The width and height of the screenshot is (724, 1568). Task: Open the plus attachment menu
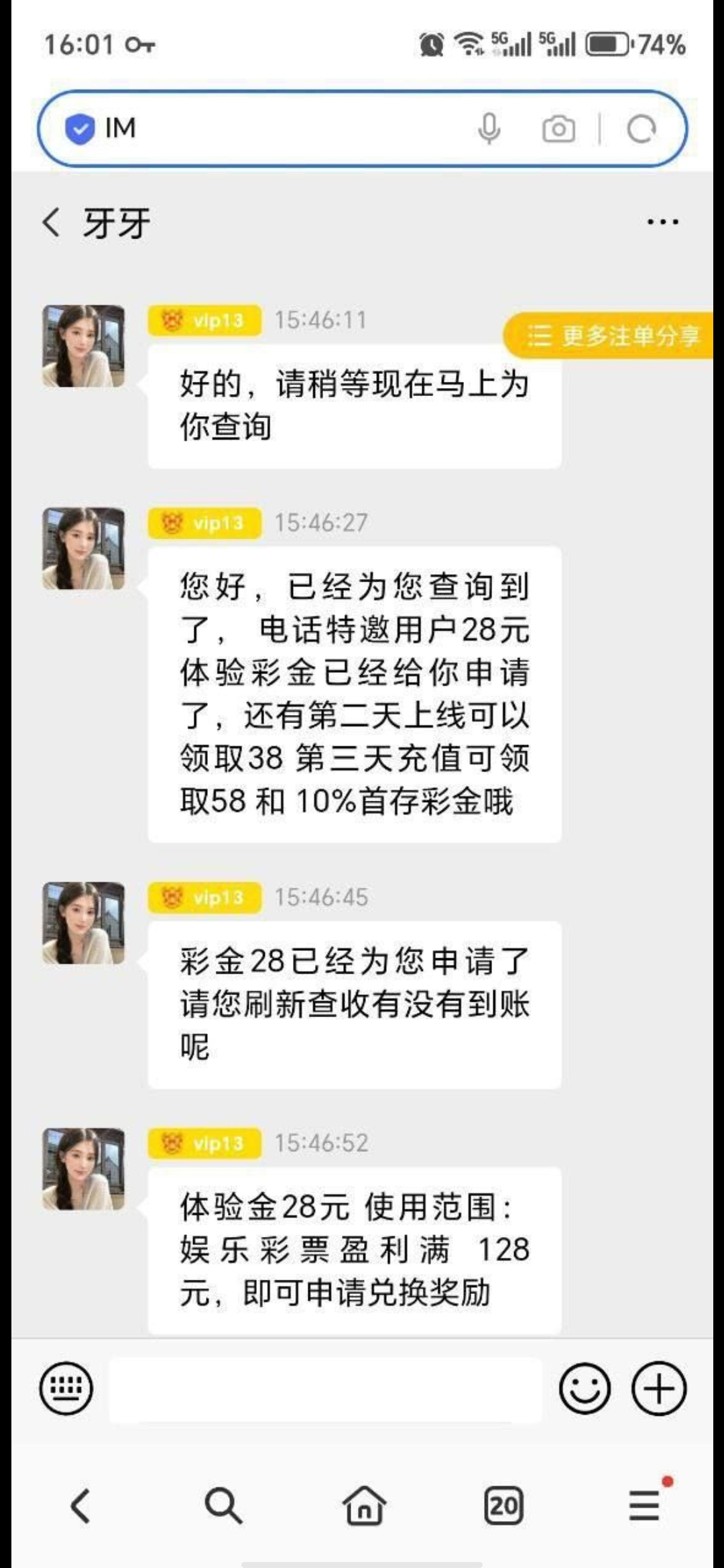pyautogui.click(x=659, y=1388)
